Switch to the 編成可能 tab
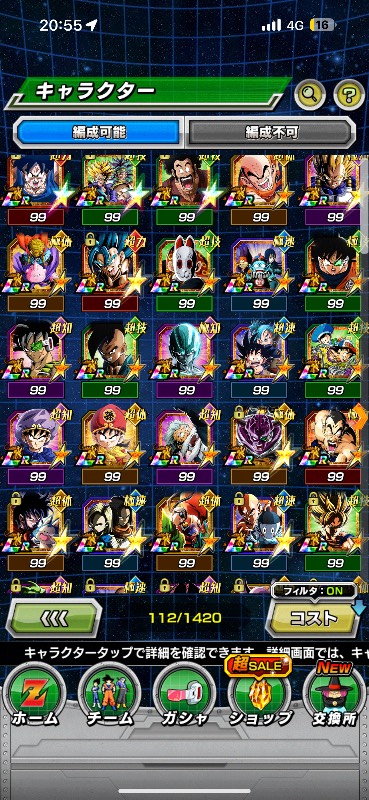Screen dimensions: 369x800 (x=99, y=133)
